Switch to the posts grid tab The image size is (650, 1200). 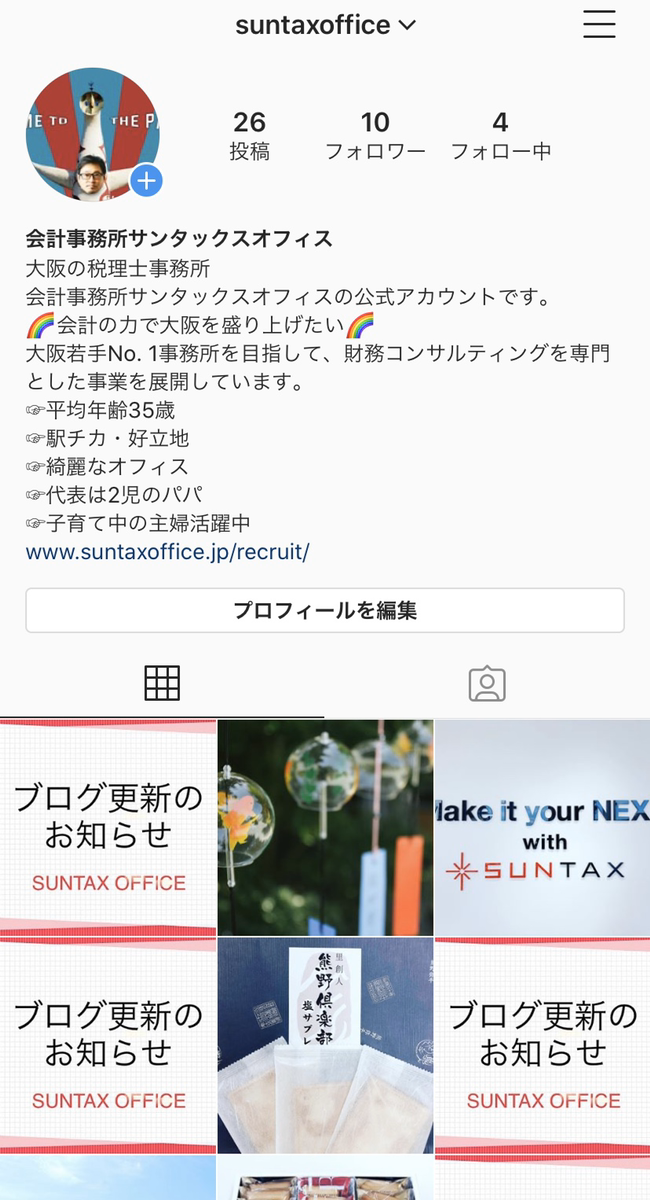click(162, 683)
